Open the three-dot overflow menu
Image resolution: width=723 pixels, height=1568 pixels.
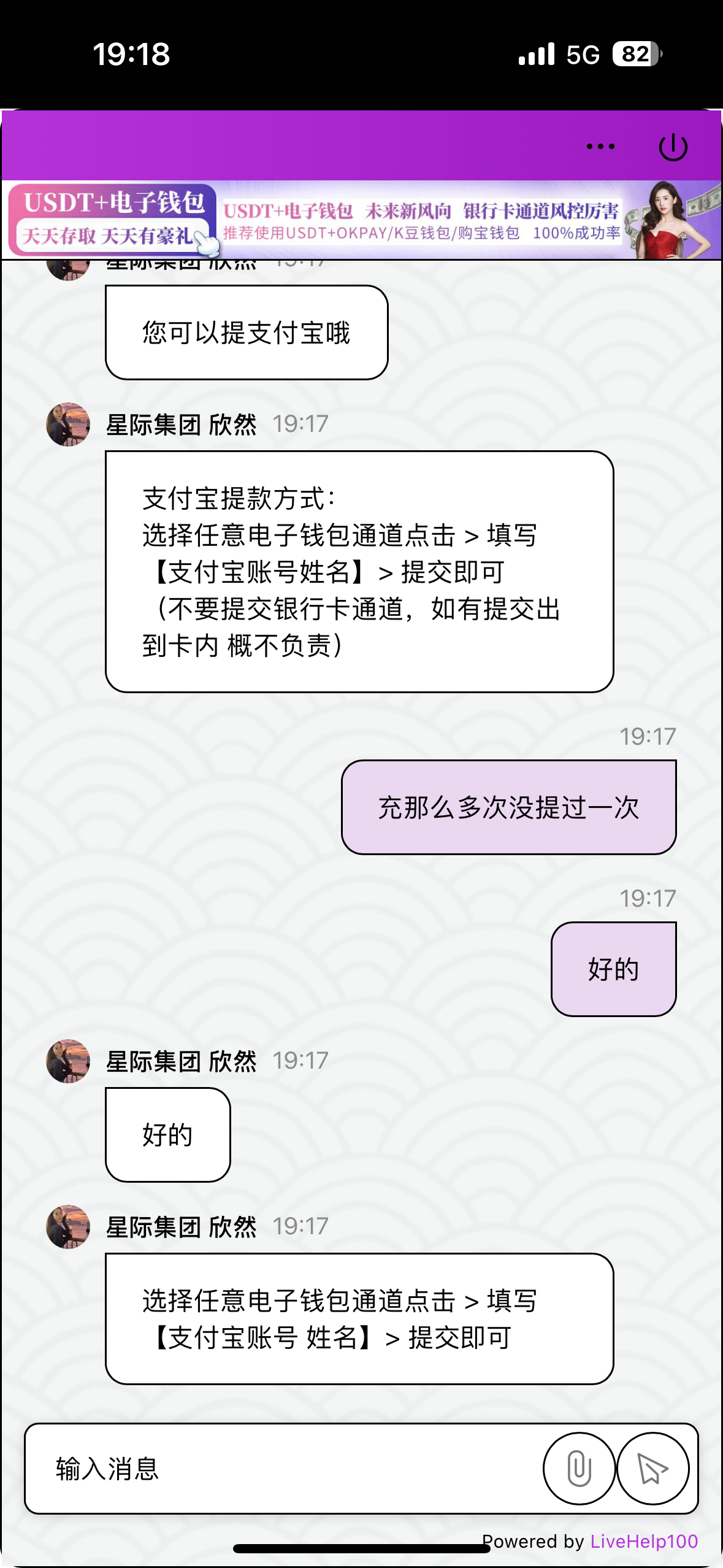tap(600, 147)
